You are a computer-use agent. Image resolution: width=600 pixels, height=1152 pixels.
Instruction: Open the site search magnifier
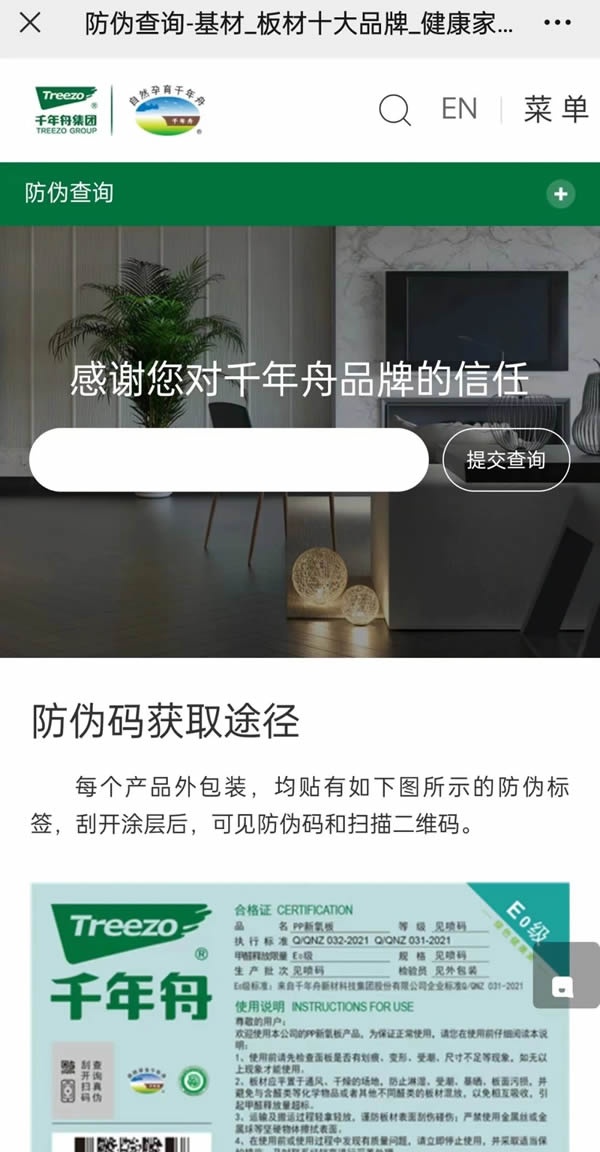click(x=395, y=109)
